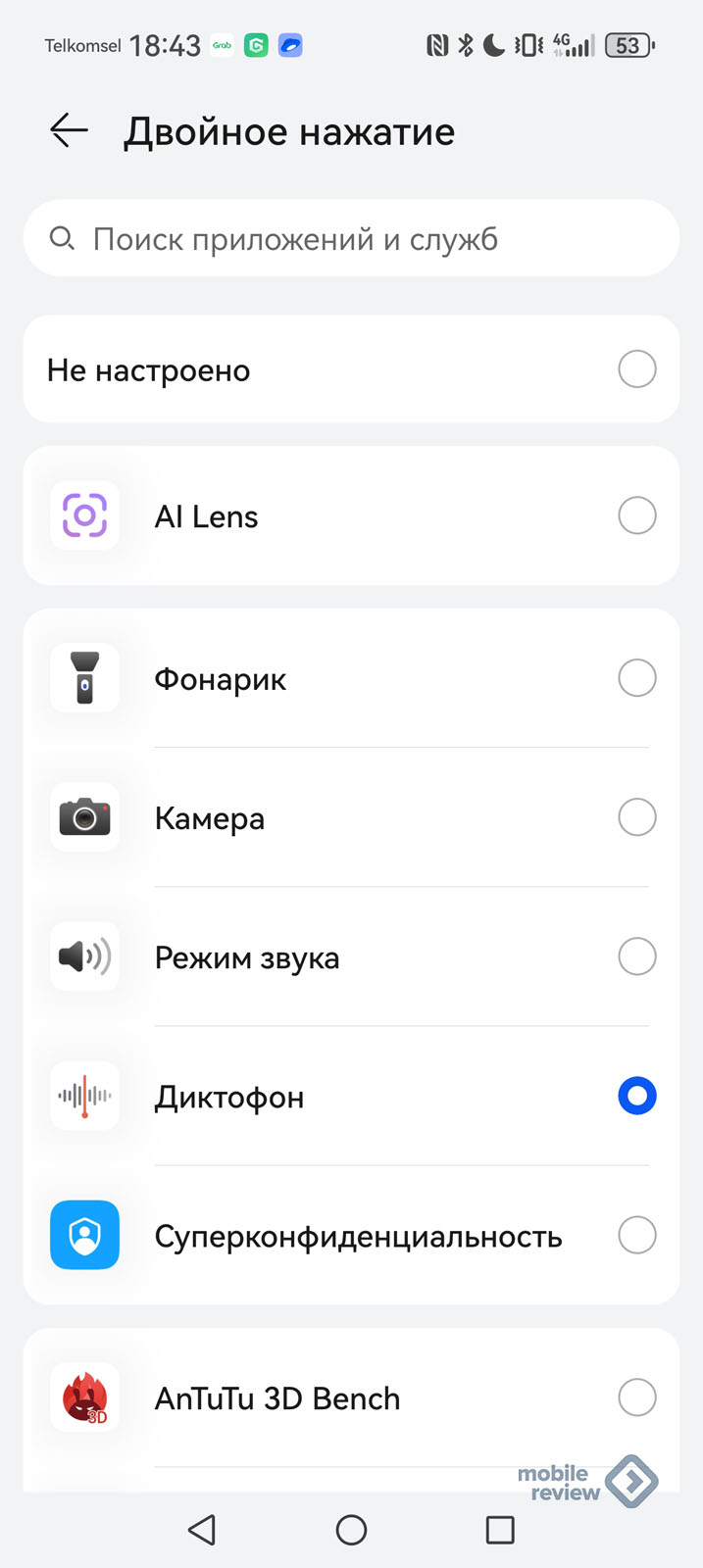Choose AI Lens for double press
703x1568 pixels.
point(351,515)
